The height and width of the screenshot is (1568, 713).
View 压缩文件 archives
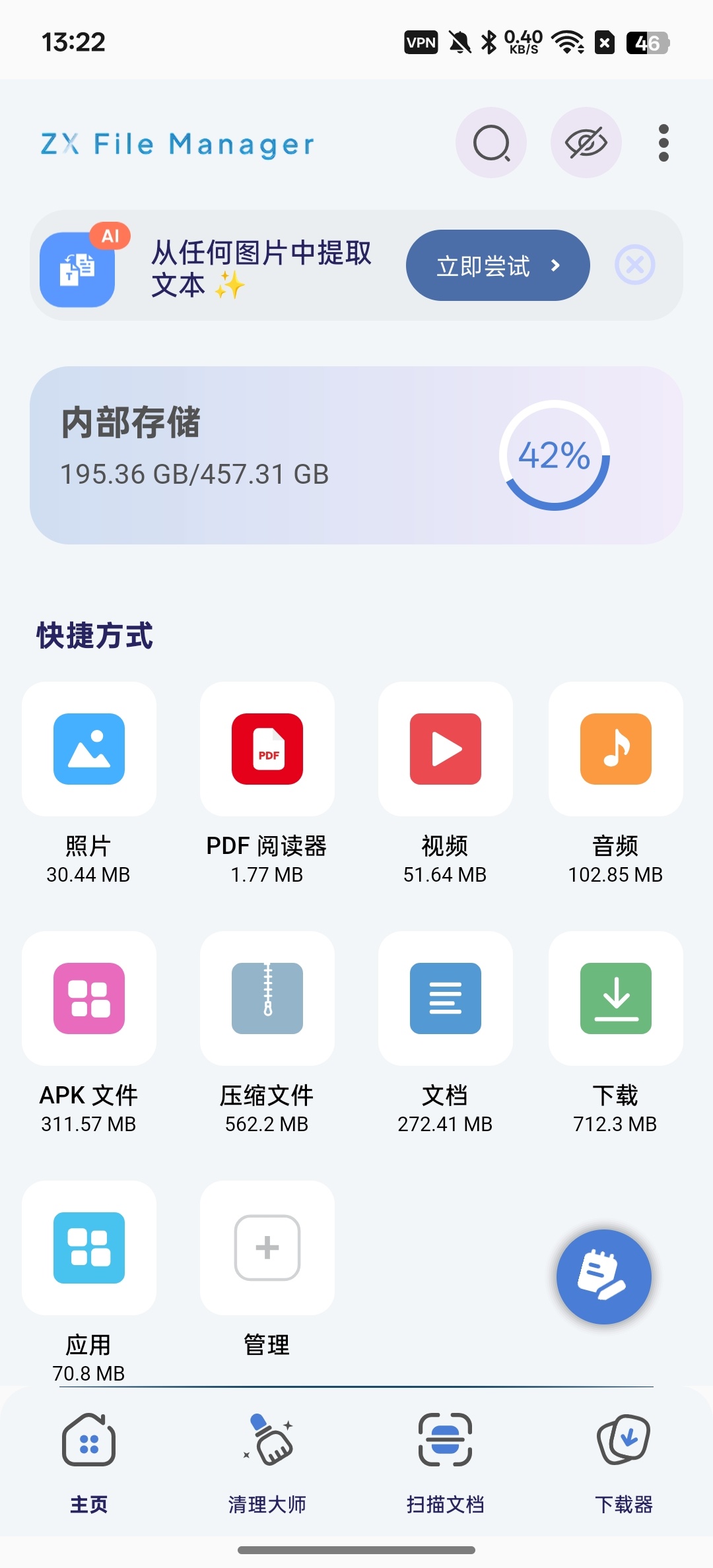click(x=267, y=1034)
